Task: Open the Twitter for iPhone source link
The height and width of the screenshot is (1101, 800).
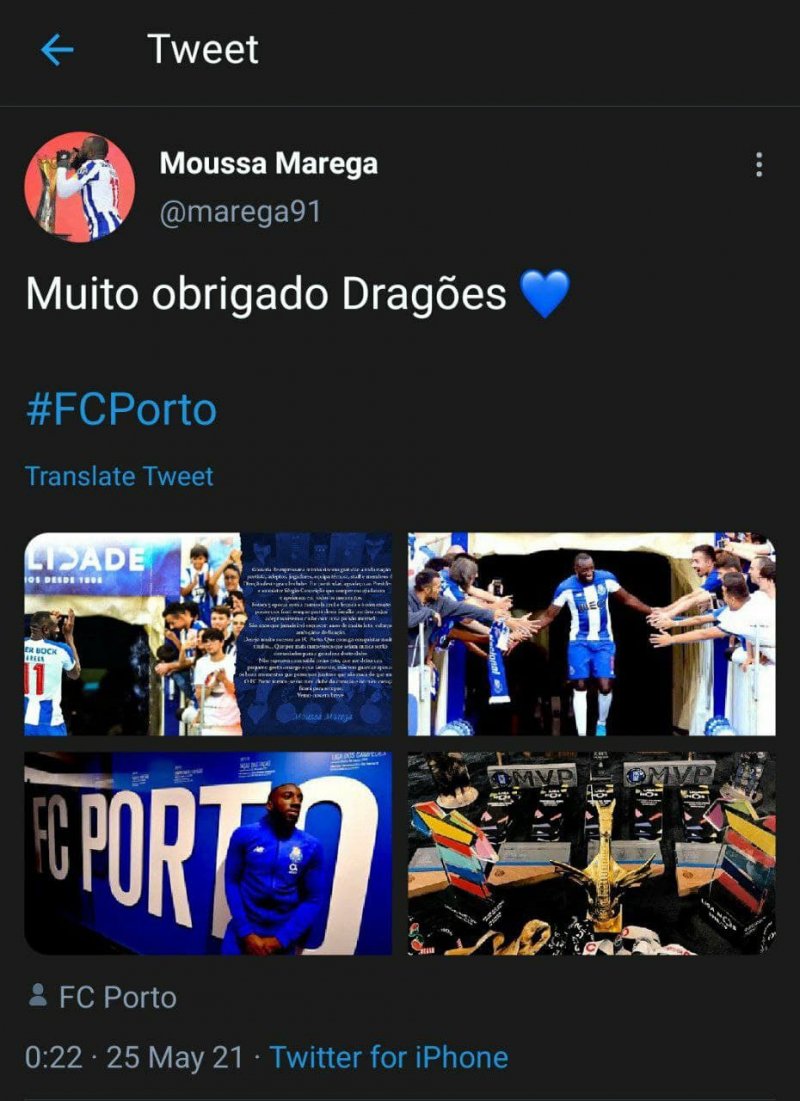Action: coord(389,1058)
